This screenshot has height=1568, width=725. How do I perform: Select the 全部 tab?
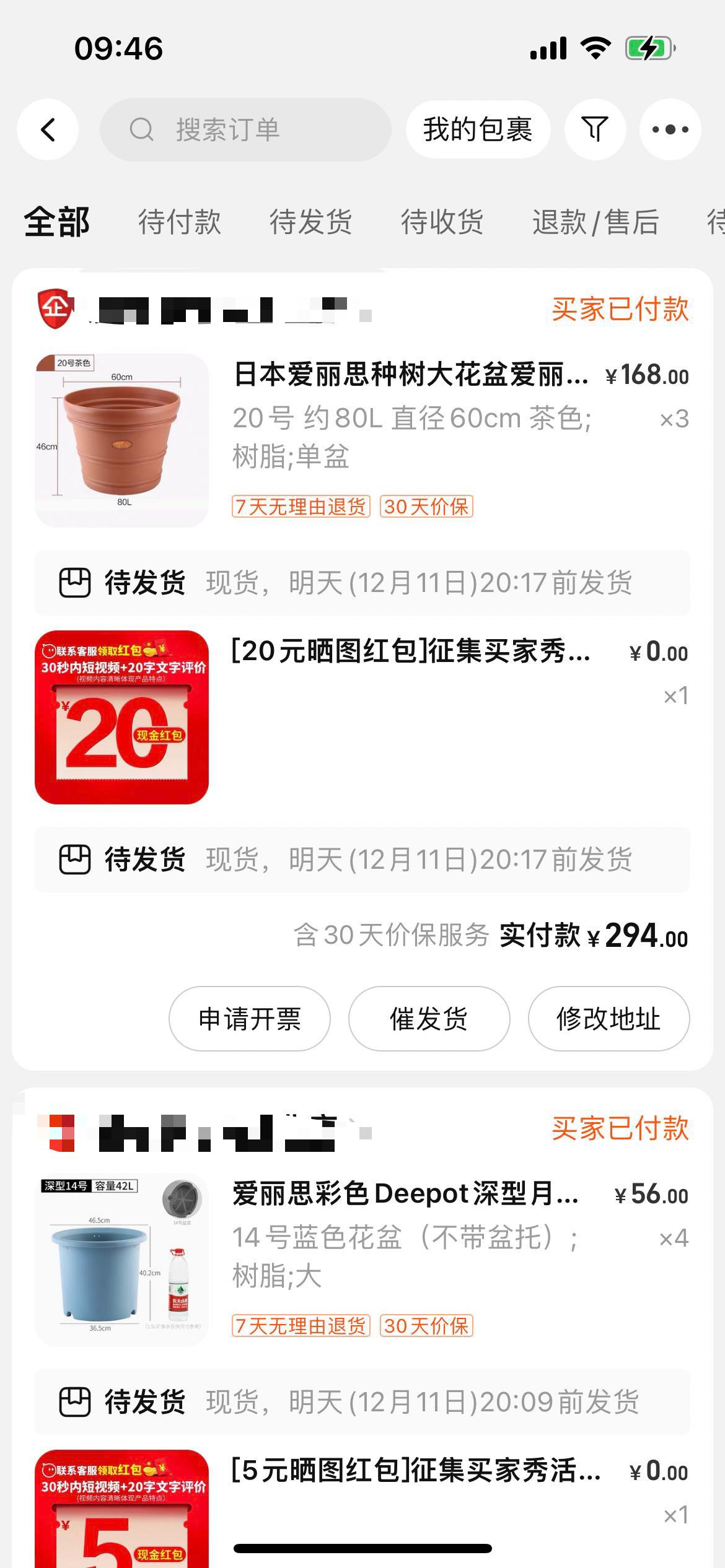pyautogui.click(x=57, y=222)
